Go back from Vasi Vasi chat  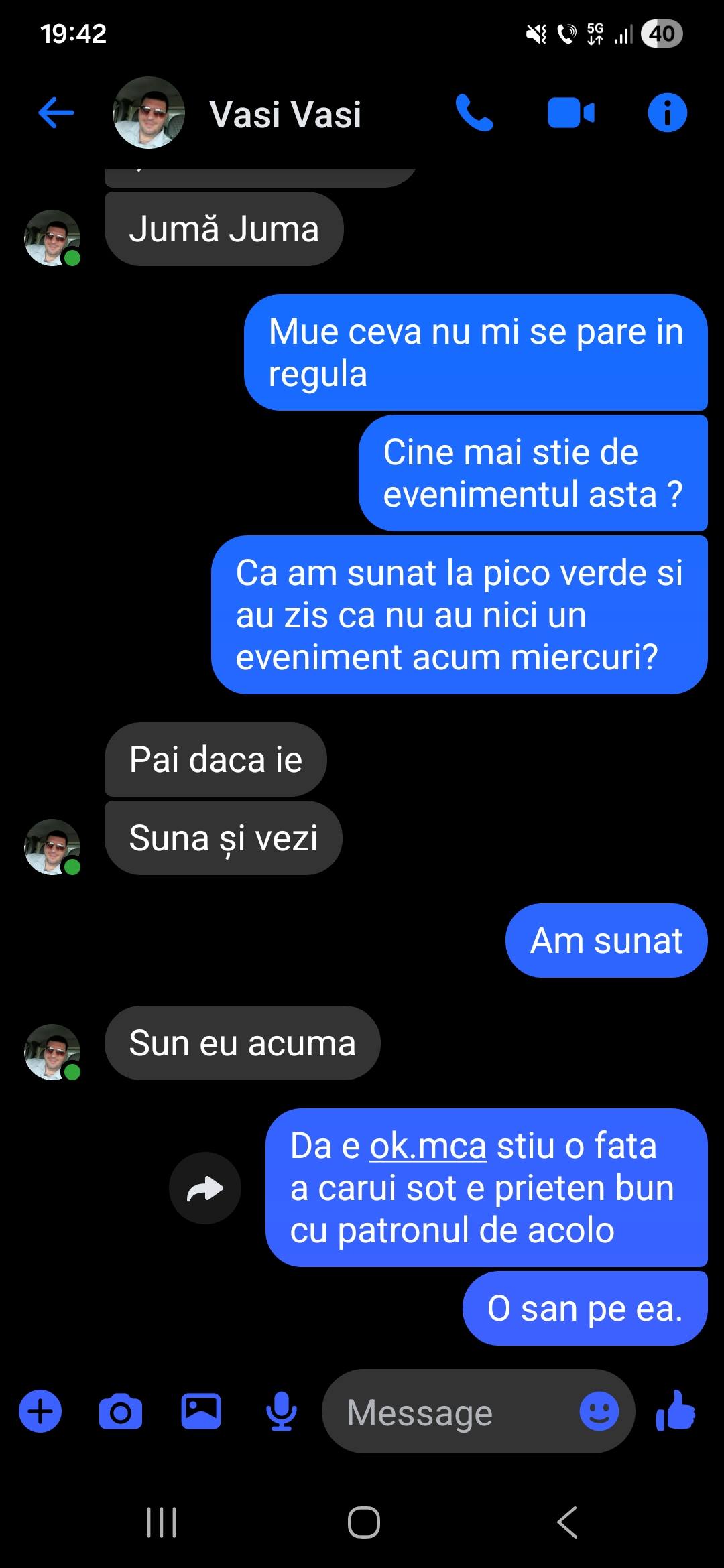(56, 113)
